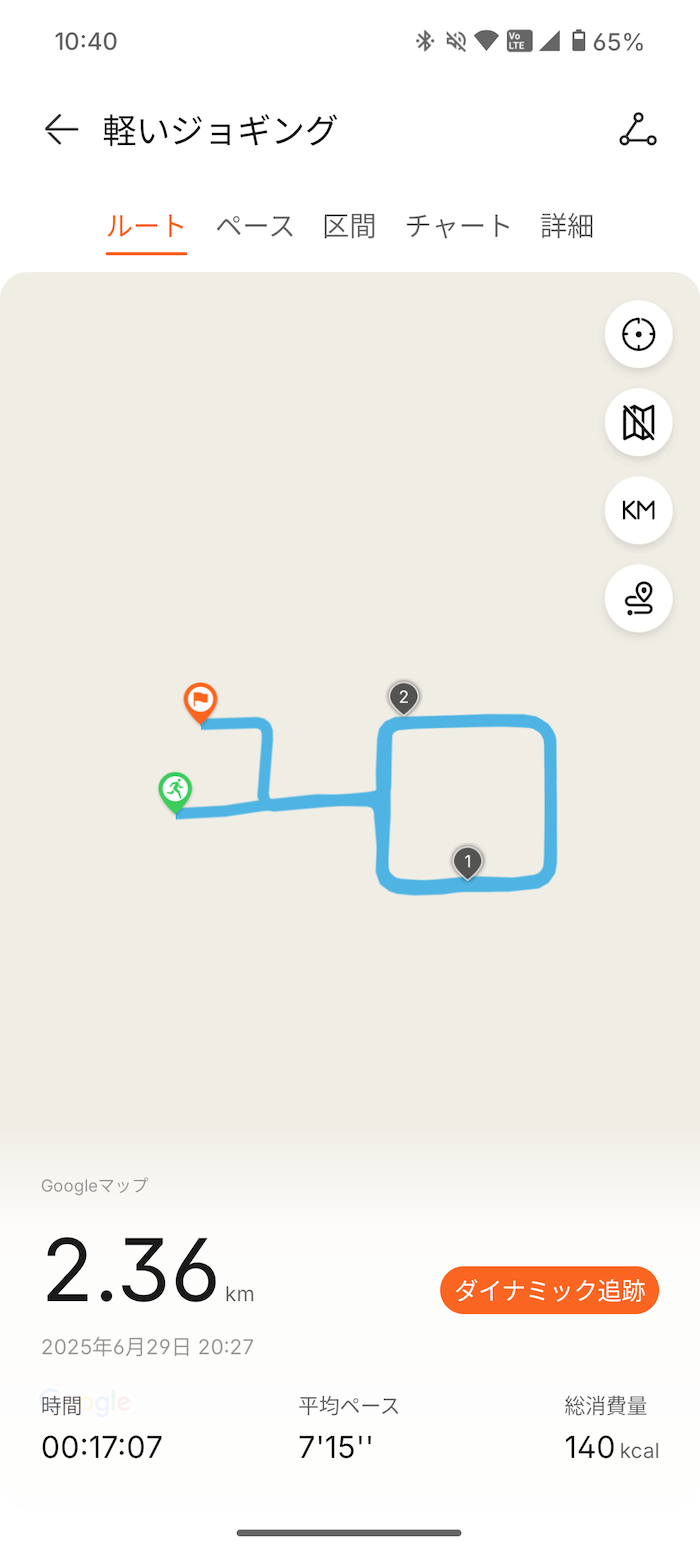
Task: Open the route share icon
Action: pyautogui.click(x=638, y=131)
